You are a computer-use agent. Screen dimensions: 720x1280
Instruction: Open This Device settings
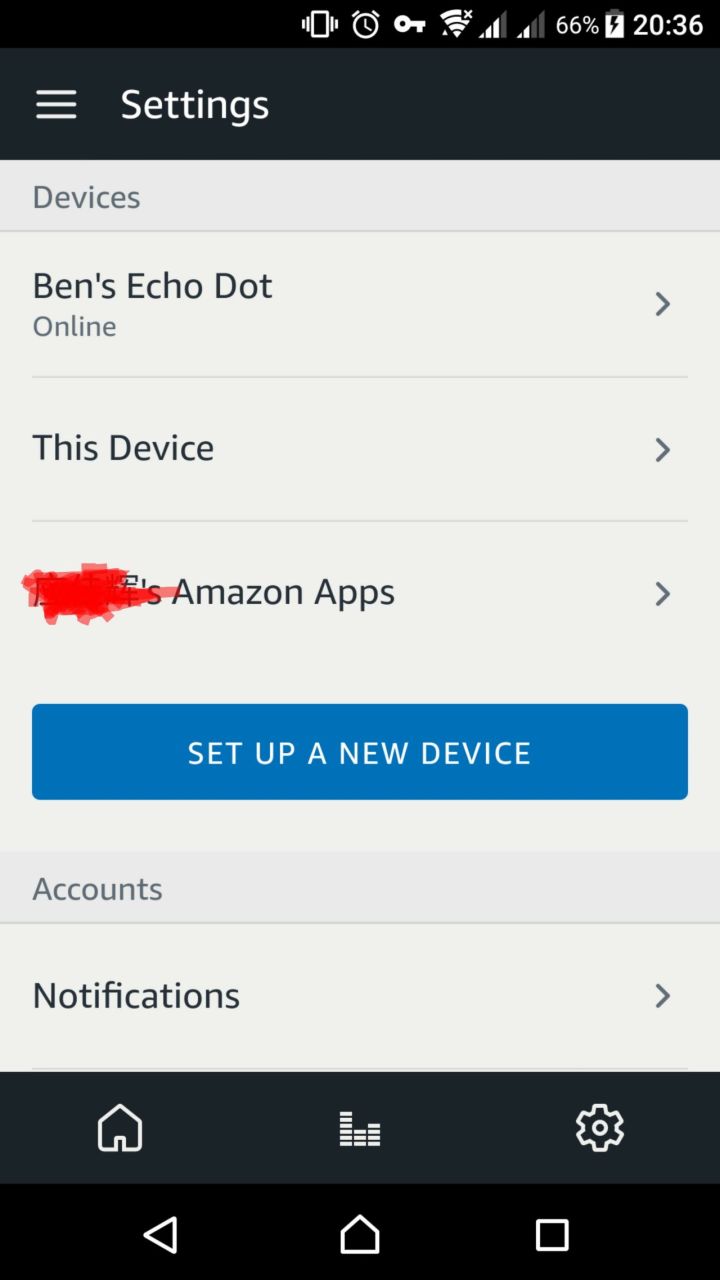click(360, 449)
